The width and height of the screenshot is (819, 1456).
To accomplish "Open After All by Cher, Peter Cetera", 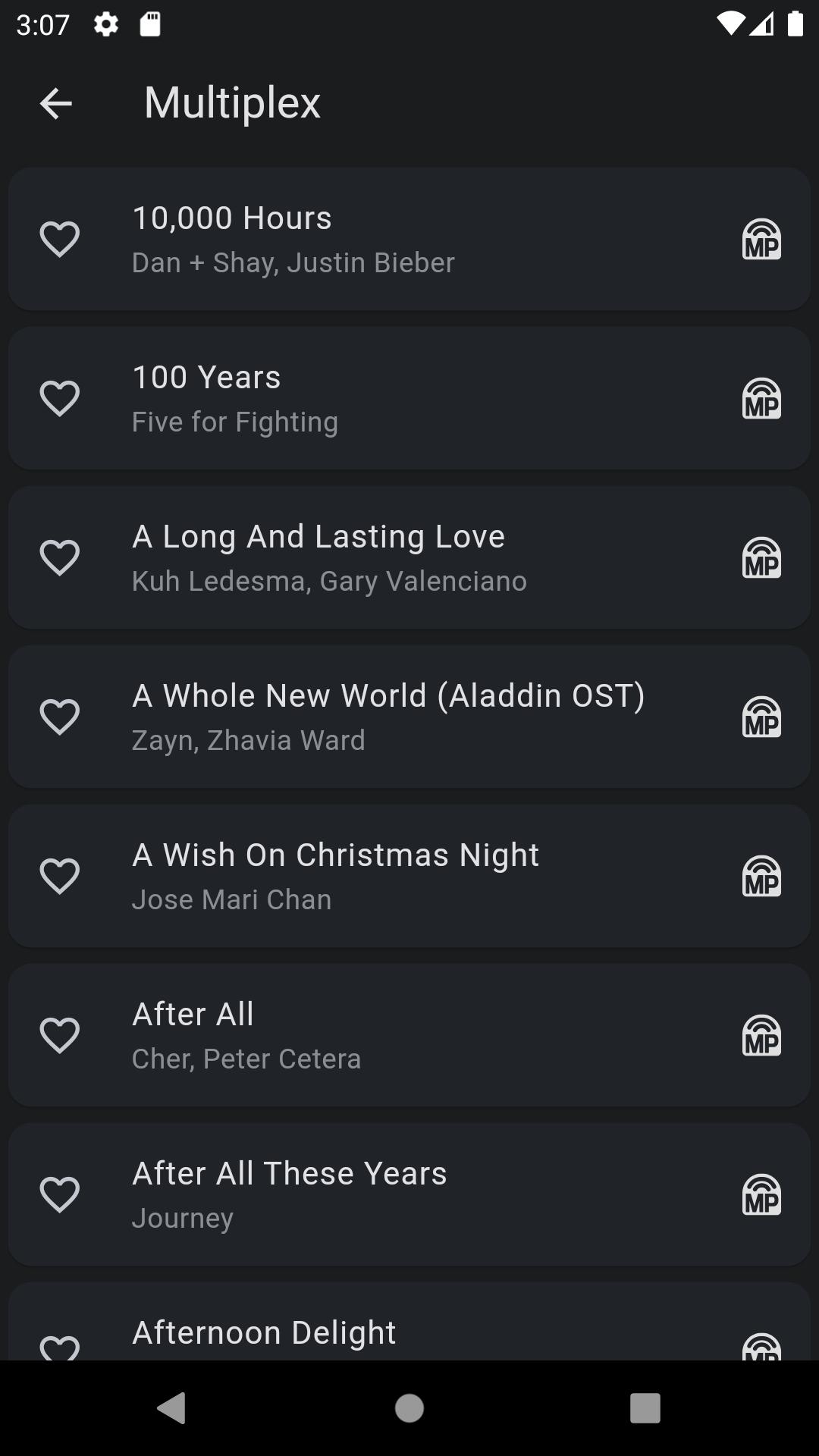I will (409, 1035).
